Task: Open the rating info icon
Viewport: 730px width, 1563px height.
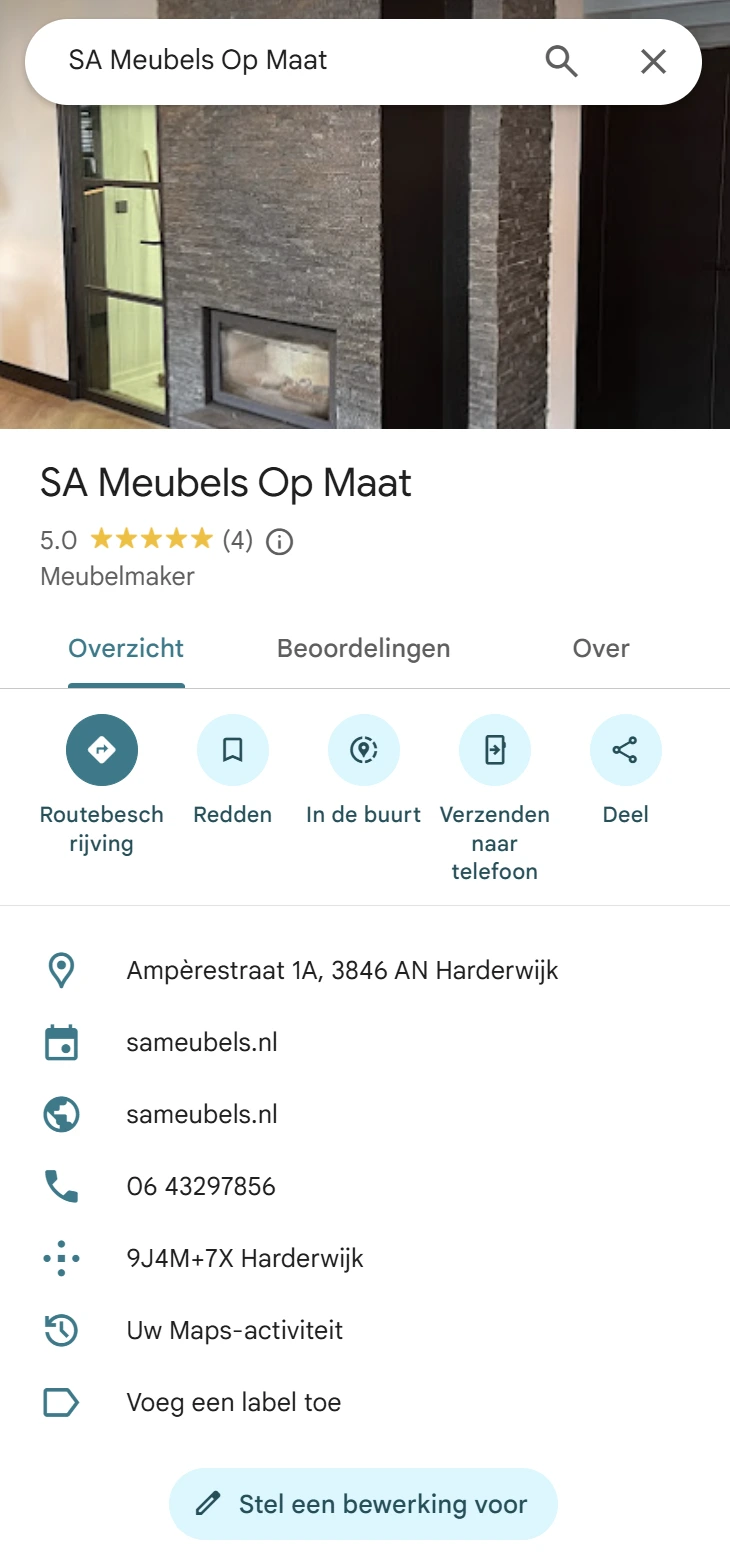Action: [x=280, y=541]
